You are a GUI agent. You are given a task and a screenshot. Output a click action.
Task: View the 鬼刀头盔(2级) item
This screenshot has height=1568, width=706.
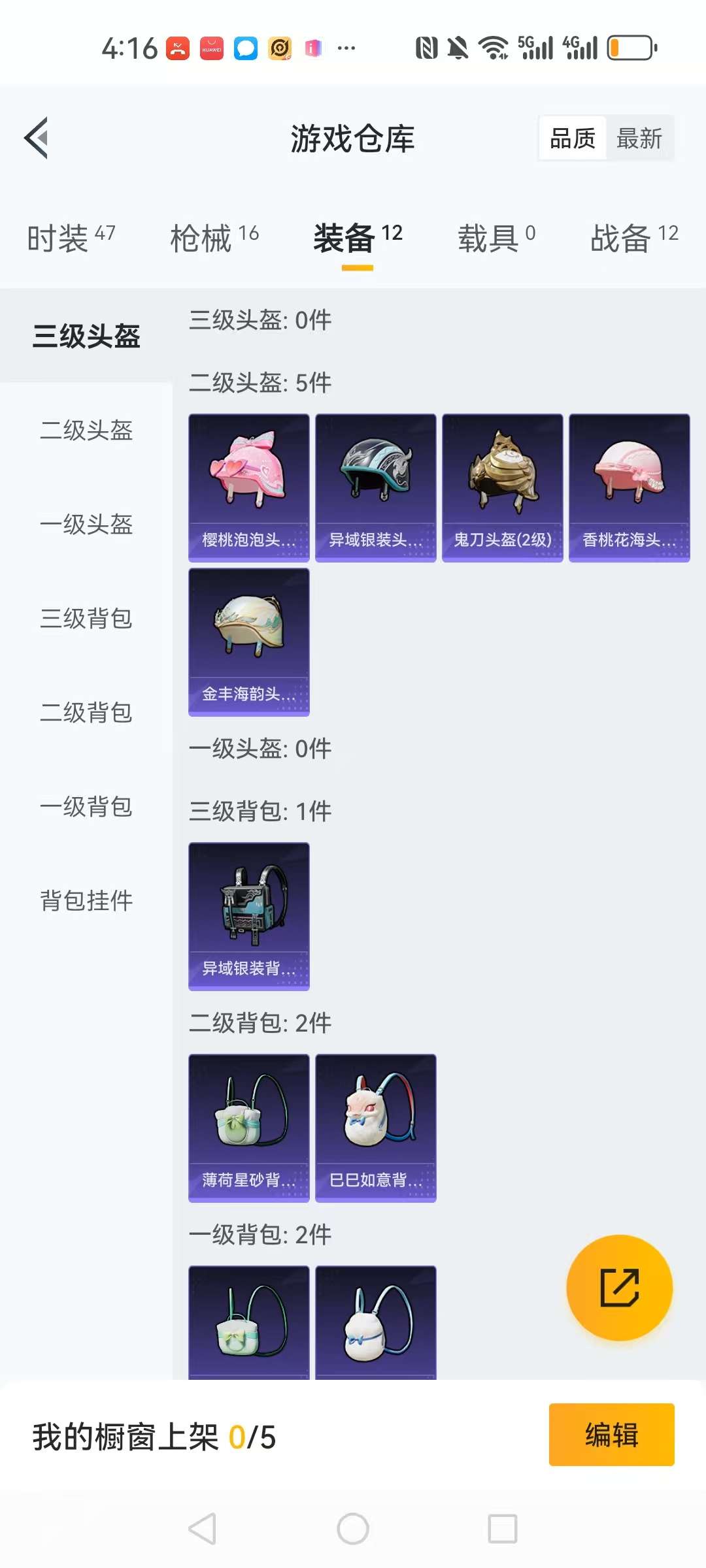[503, 487]
